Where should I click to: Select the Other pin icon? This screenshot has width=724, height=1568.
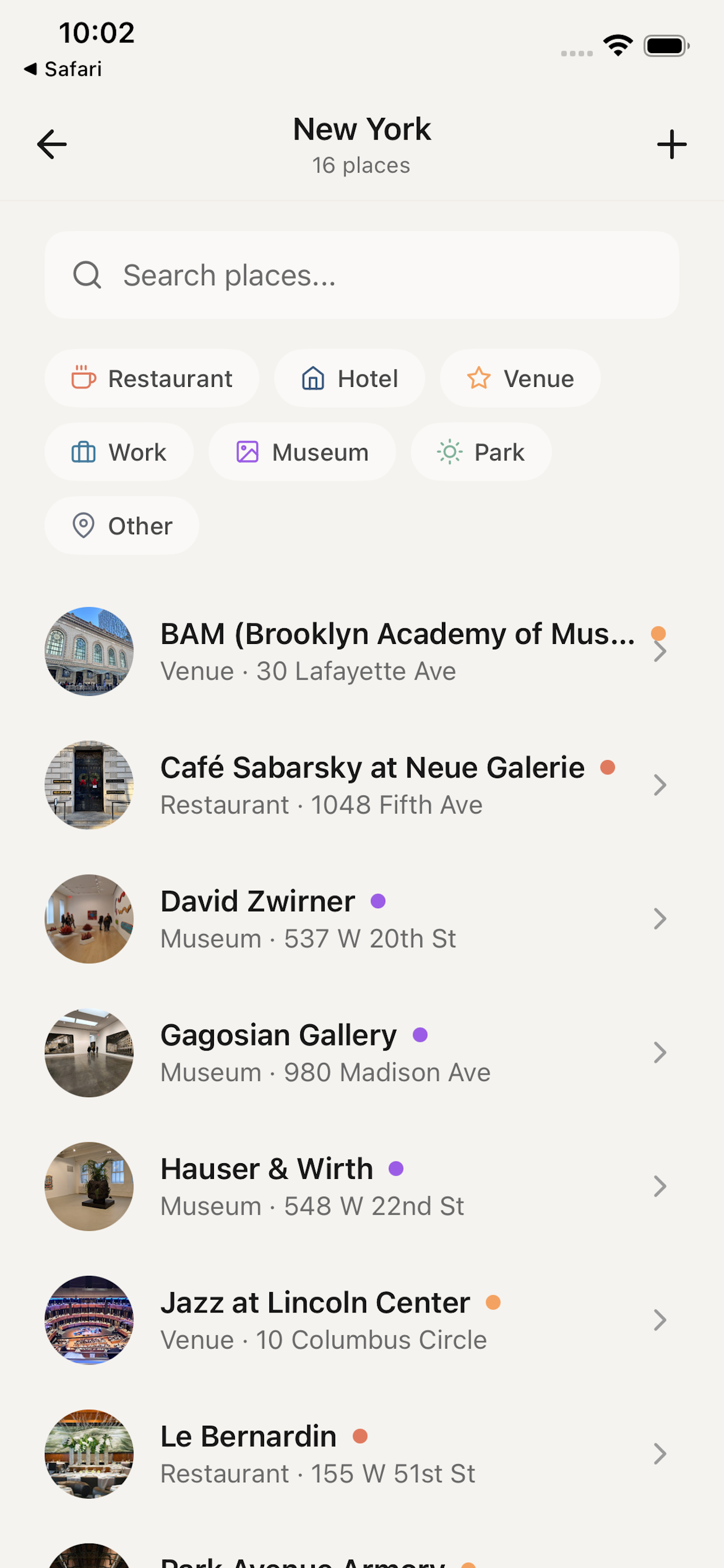tap(83, 526)
